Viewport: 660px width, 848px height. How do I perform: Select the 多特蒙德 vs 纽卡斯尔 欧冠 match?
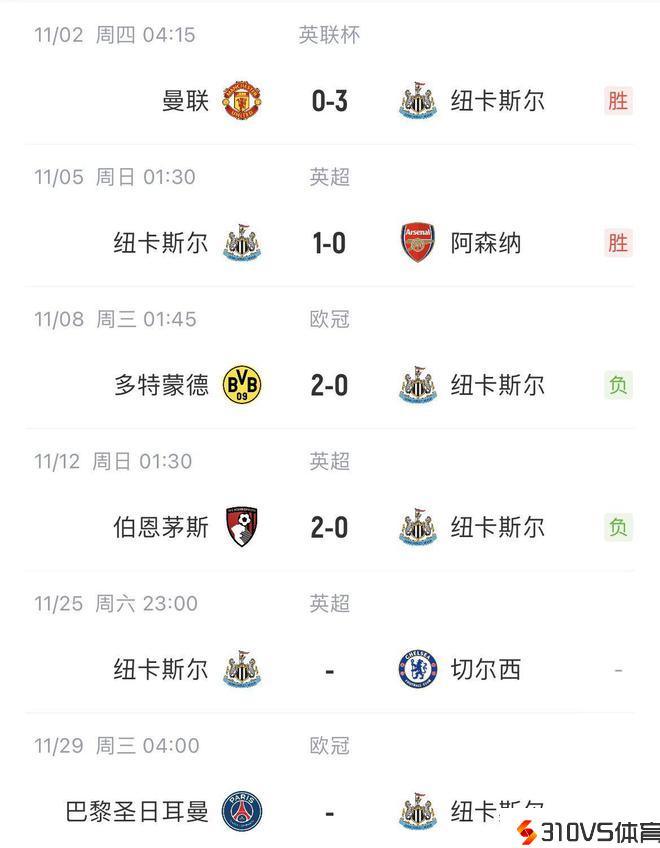329,385
